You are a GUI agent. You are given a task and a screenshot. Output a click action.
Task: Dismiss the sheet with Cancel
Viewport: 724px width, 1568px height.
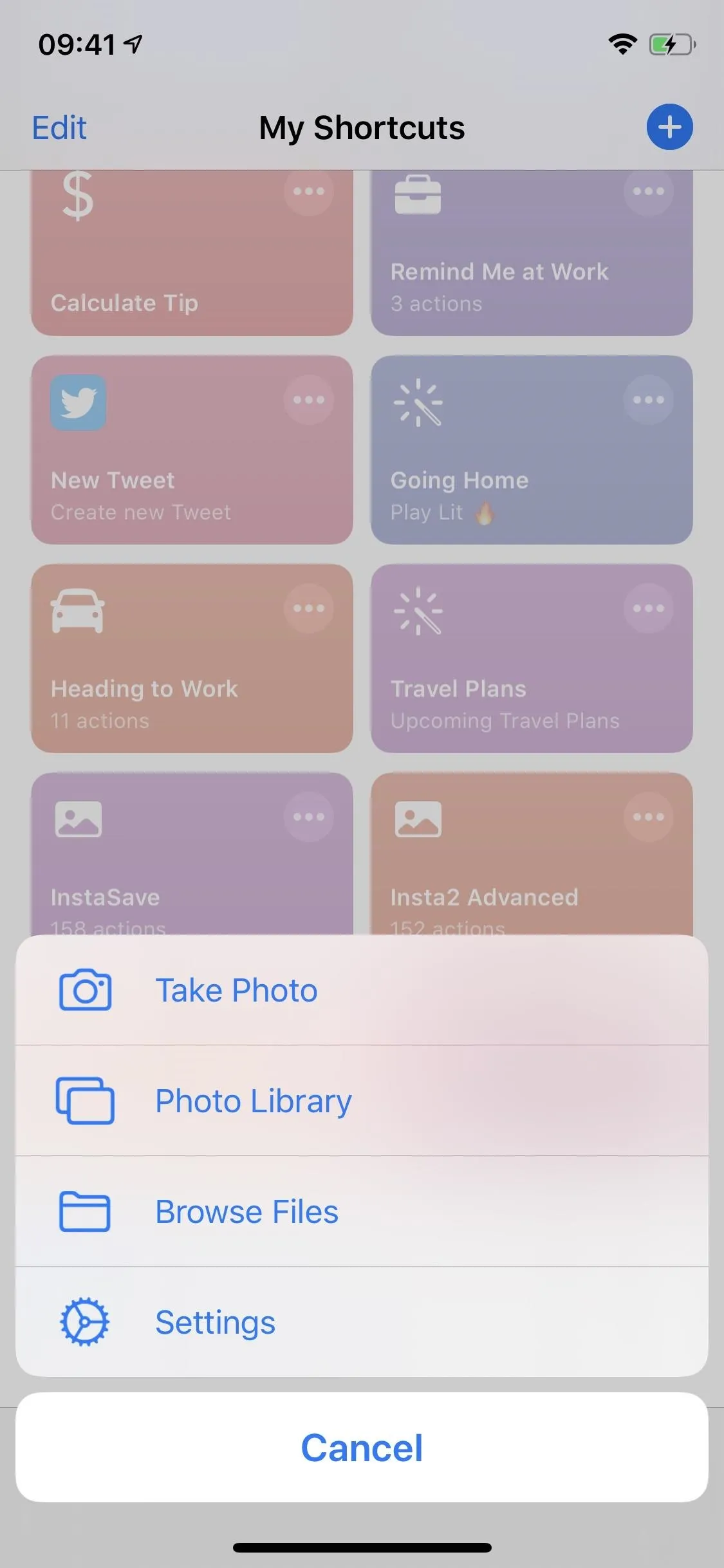point(362,1448)
